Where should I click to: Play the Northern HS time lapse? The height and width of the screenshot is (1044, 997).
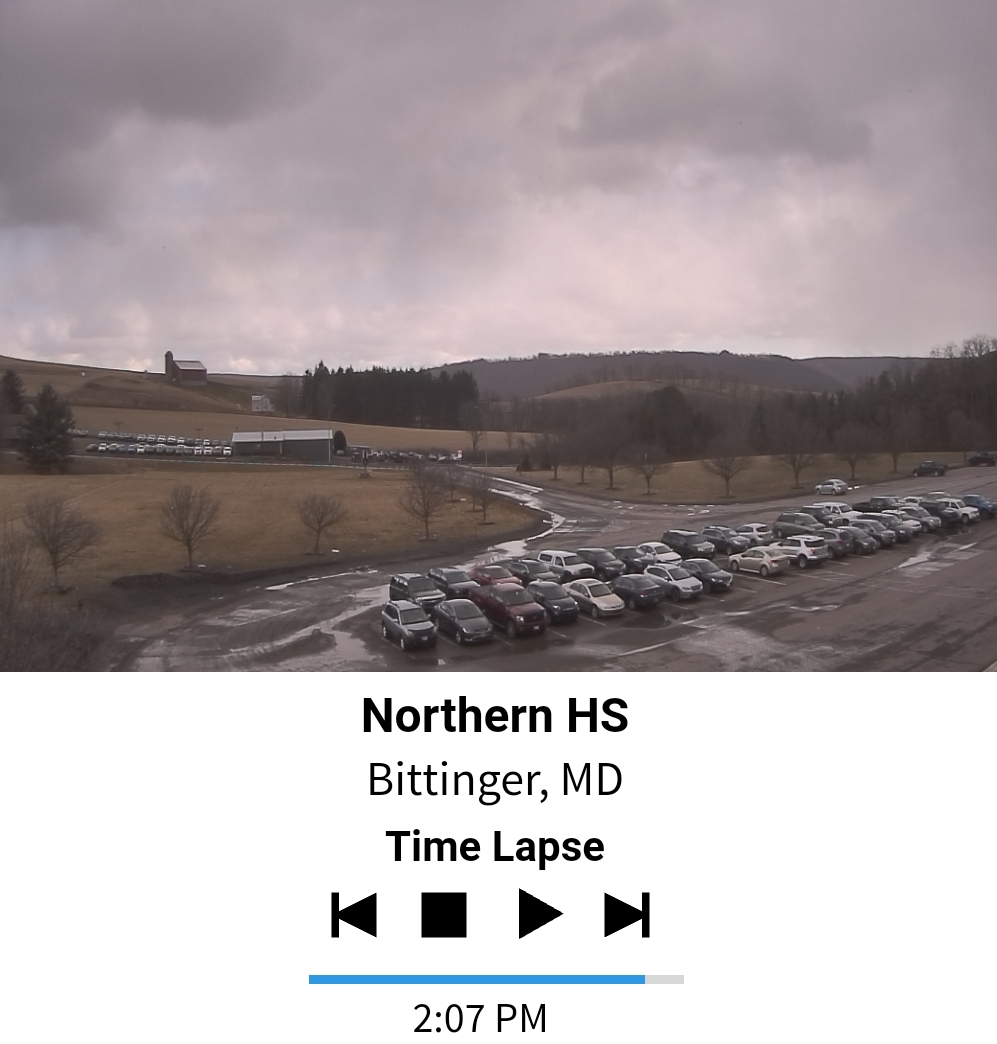tap(540, 915)
